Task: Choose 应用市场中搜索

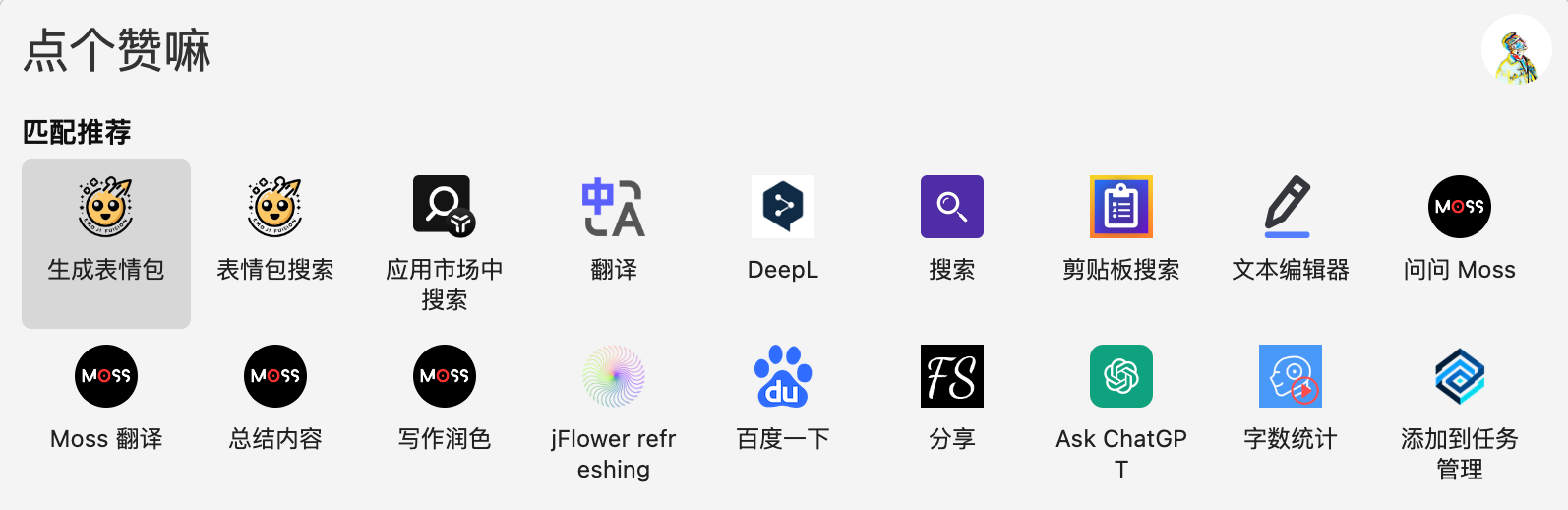Action: coord(445,224)
